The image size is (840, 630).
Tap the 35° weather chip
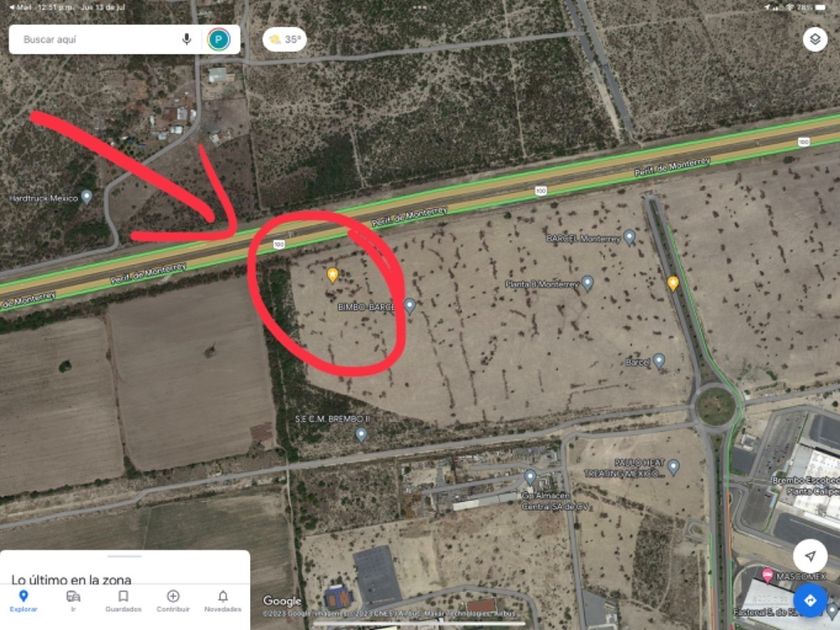284,40
